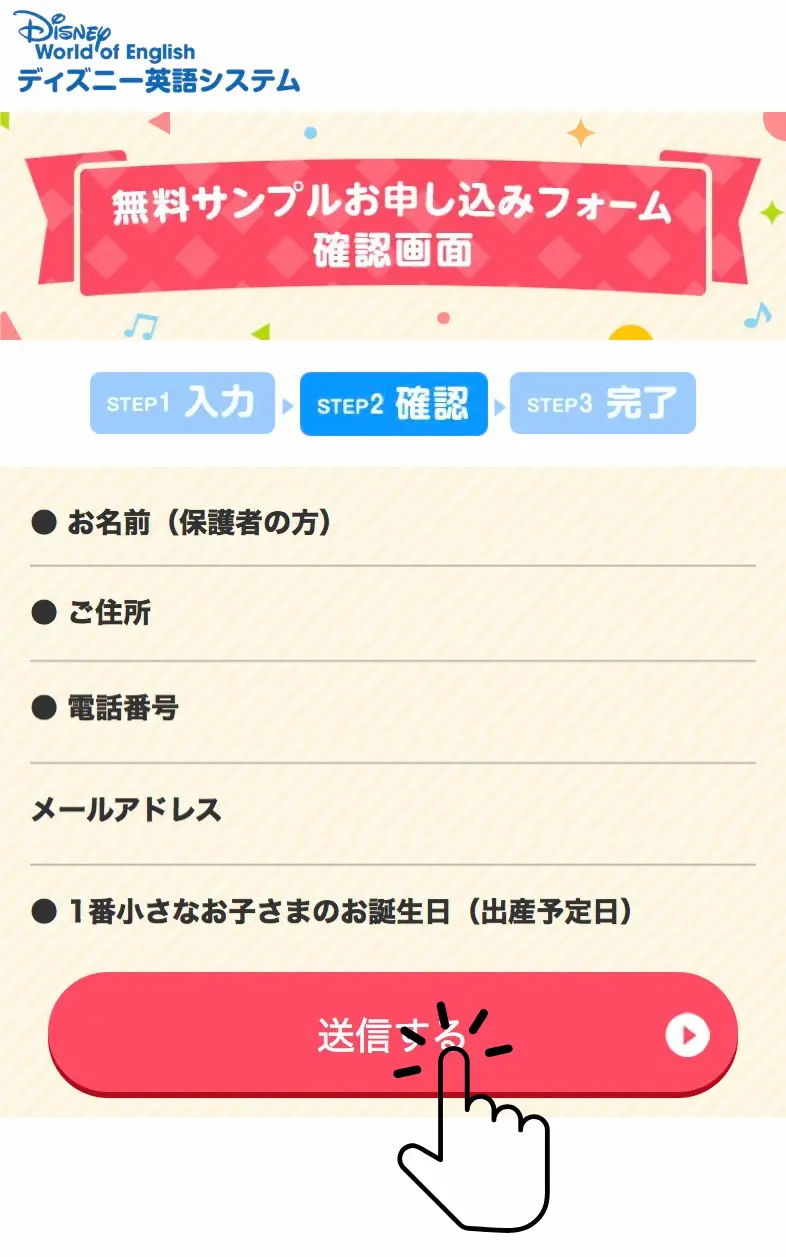The height and width of the screenshot is (1257, 786).
Task: Click the highlighted STEP2 確認 indicator
Action: (x=393, y=403)
